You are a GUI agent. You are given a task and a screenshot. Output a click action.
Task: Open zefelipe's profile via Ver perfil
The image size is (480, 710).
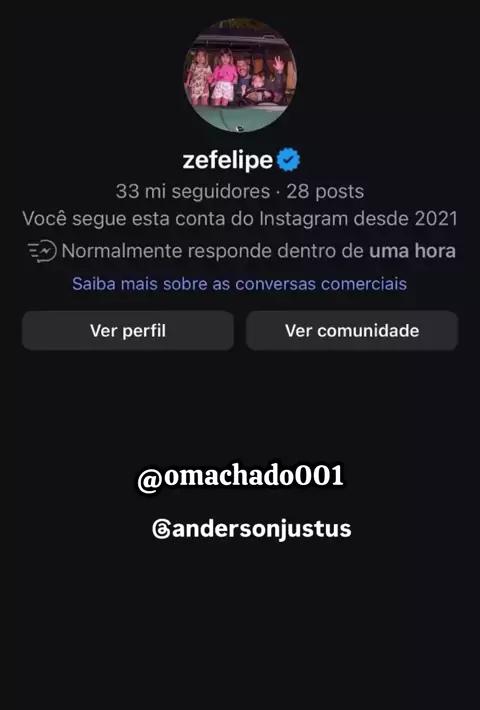[x=128, y=331]
